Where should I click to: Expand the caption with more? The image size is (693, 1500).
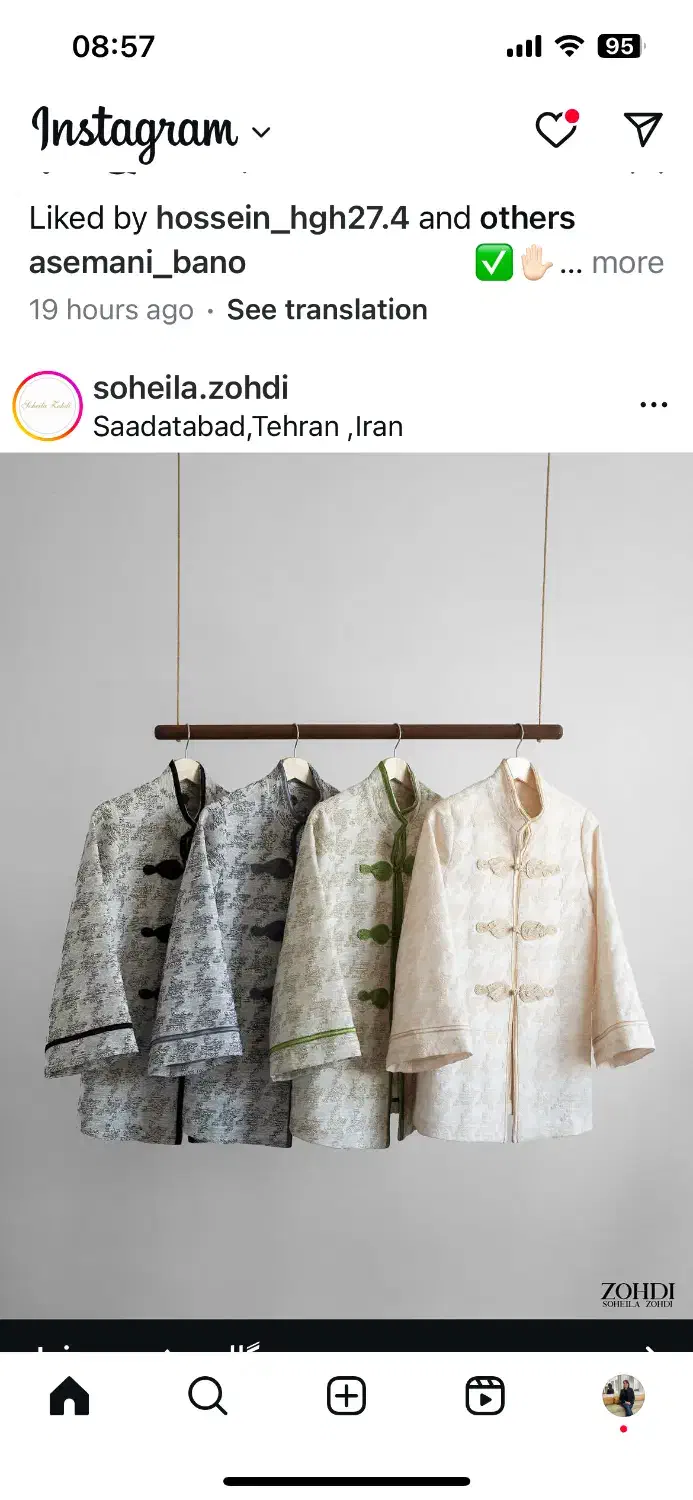[627, 263]
